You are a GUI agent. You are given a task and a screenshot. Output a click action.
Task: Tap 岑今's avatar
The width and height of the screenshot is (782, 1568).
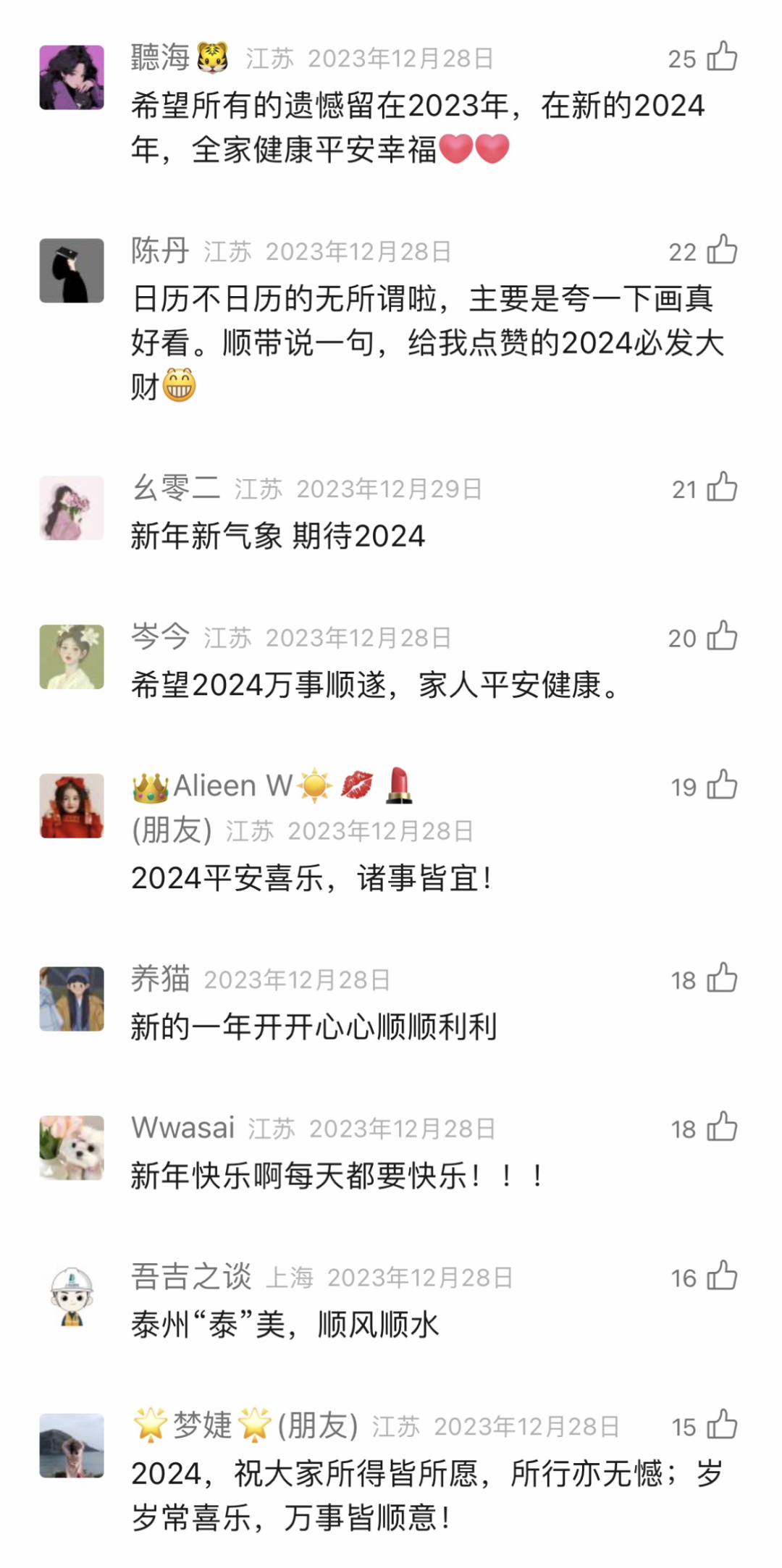coord(72,657)
